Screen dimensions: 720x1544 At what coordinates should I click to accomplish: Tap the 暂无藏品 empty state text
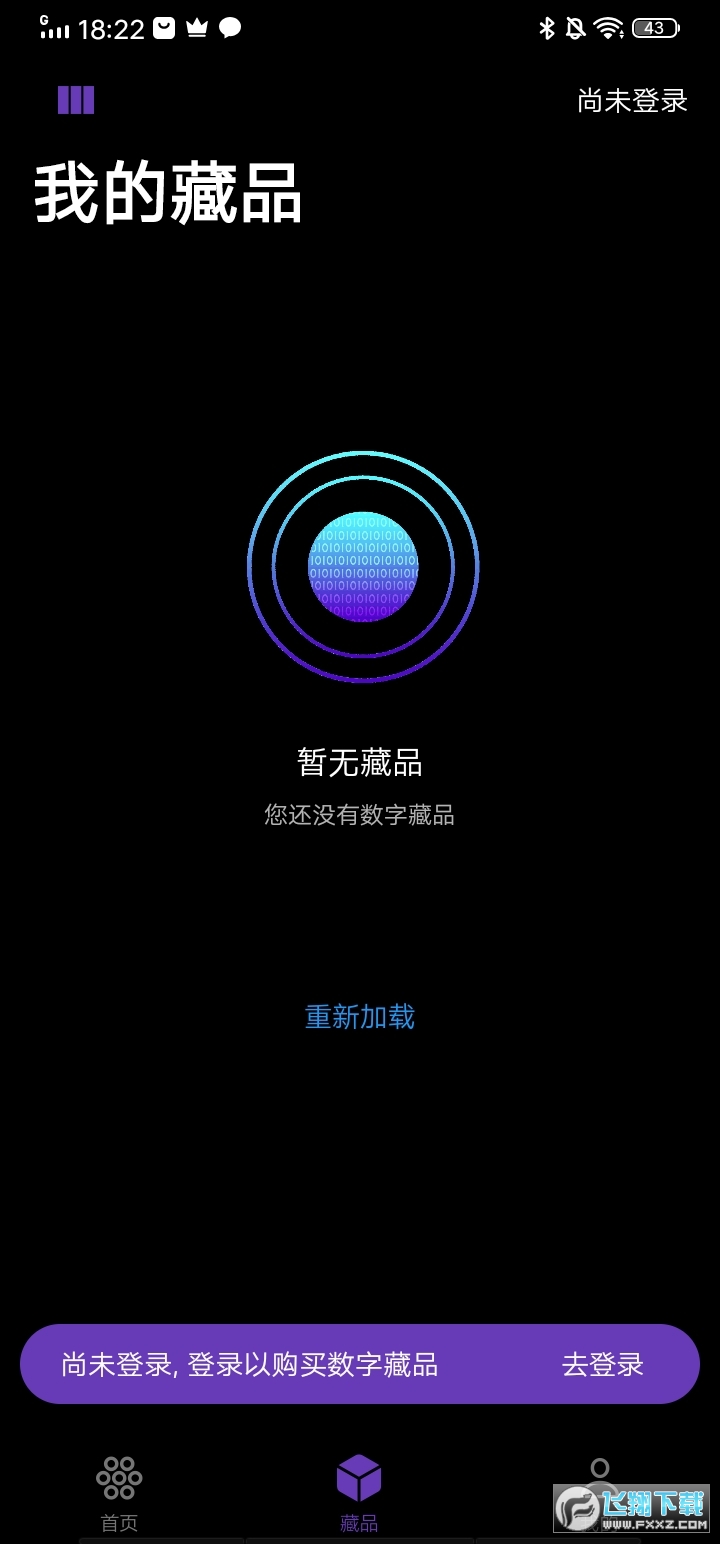click(x=360, y=762)
